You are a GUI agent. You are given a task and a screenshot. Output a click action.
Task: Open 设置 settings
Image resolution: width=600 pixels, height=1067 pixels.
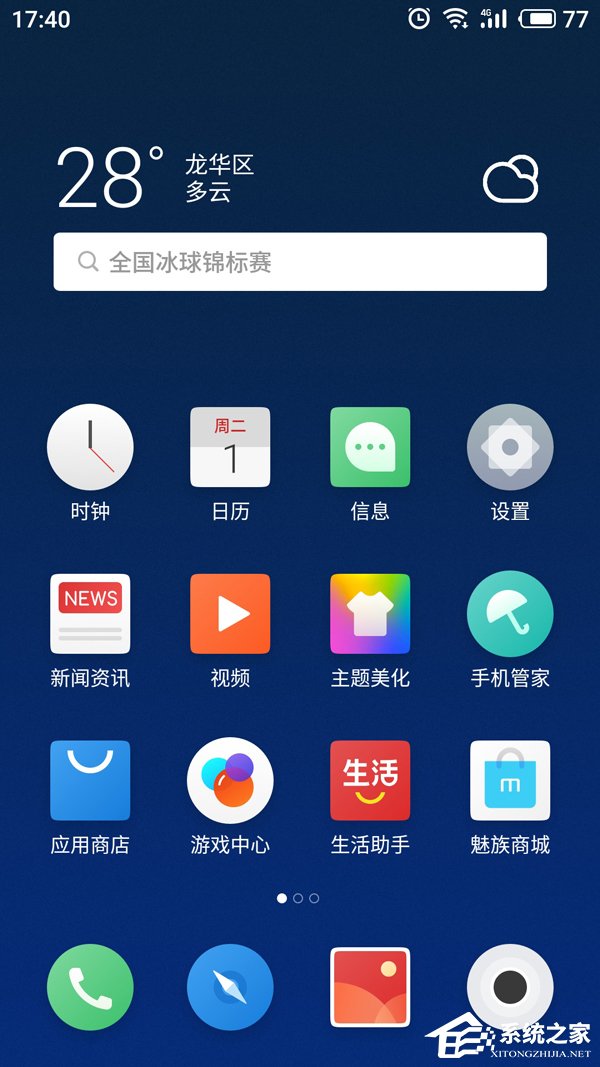(510, 447)
